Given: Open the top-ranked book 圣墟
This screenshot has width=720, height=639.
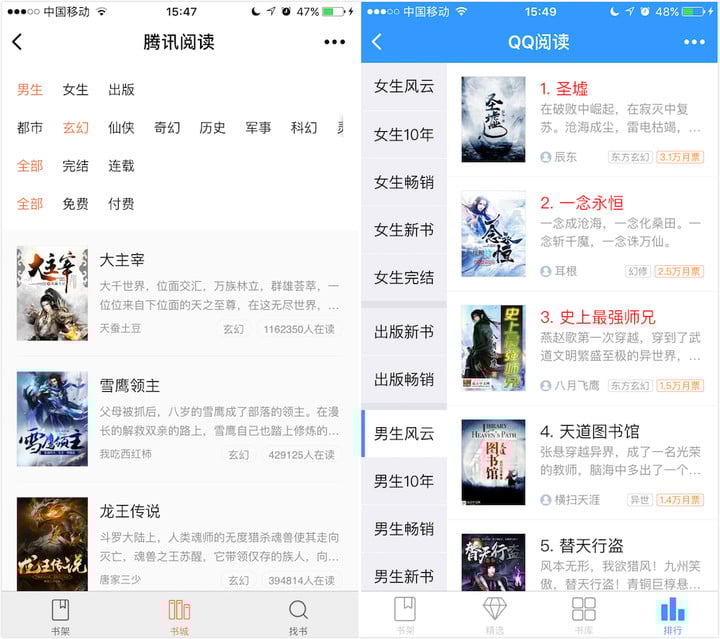Looking at the screenshot, I should point(564,90).
